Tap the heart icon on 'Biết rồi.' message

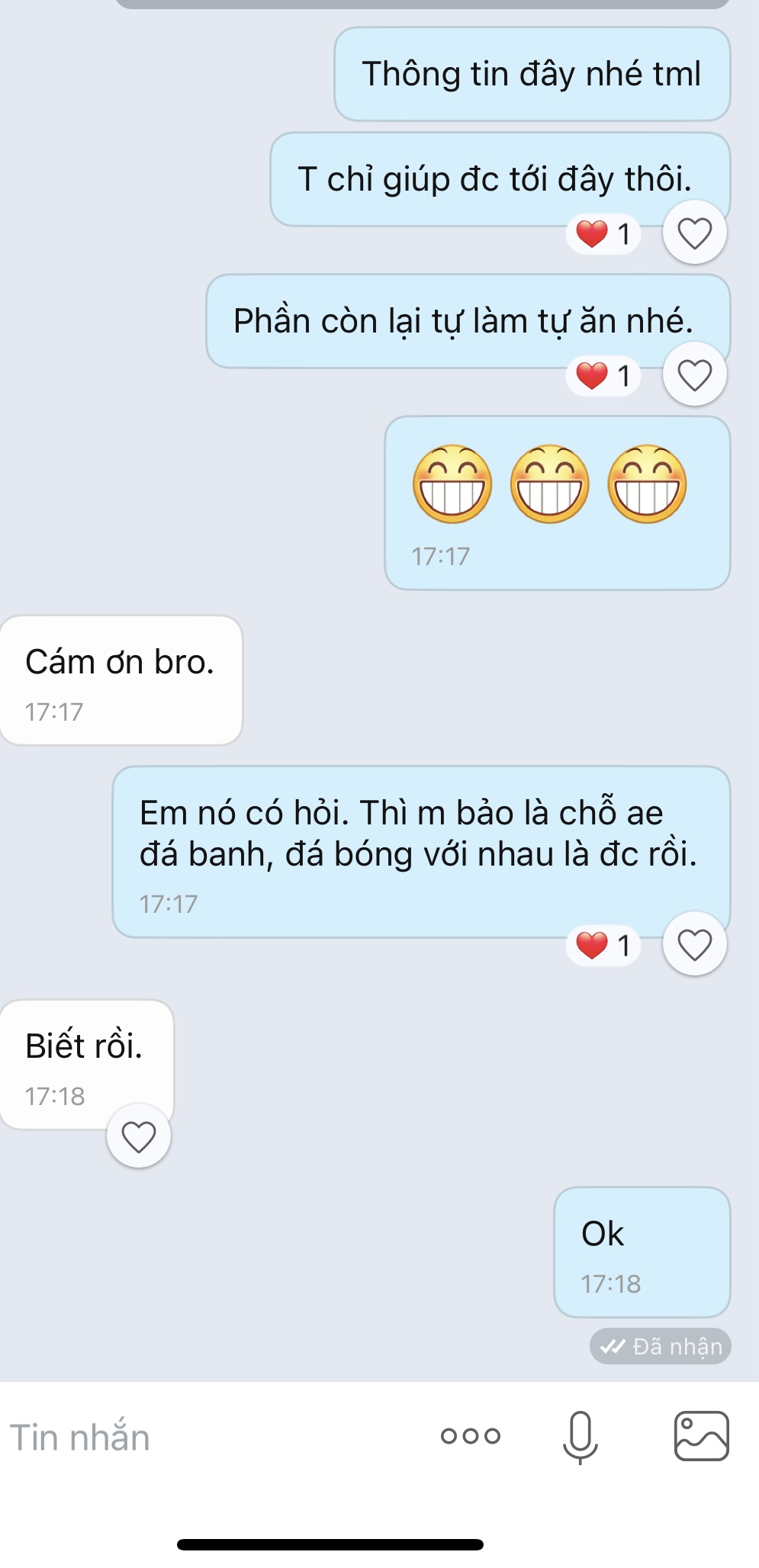(x=139, y=1136)
